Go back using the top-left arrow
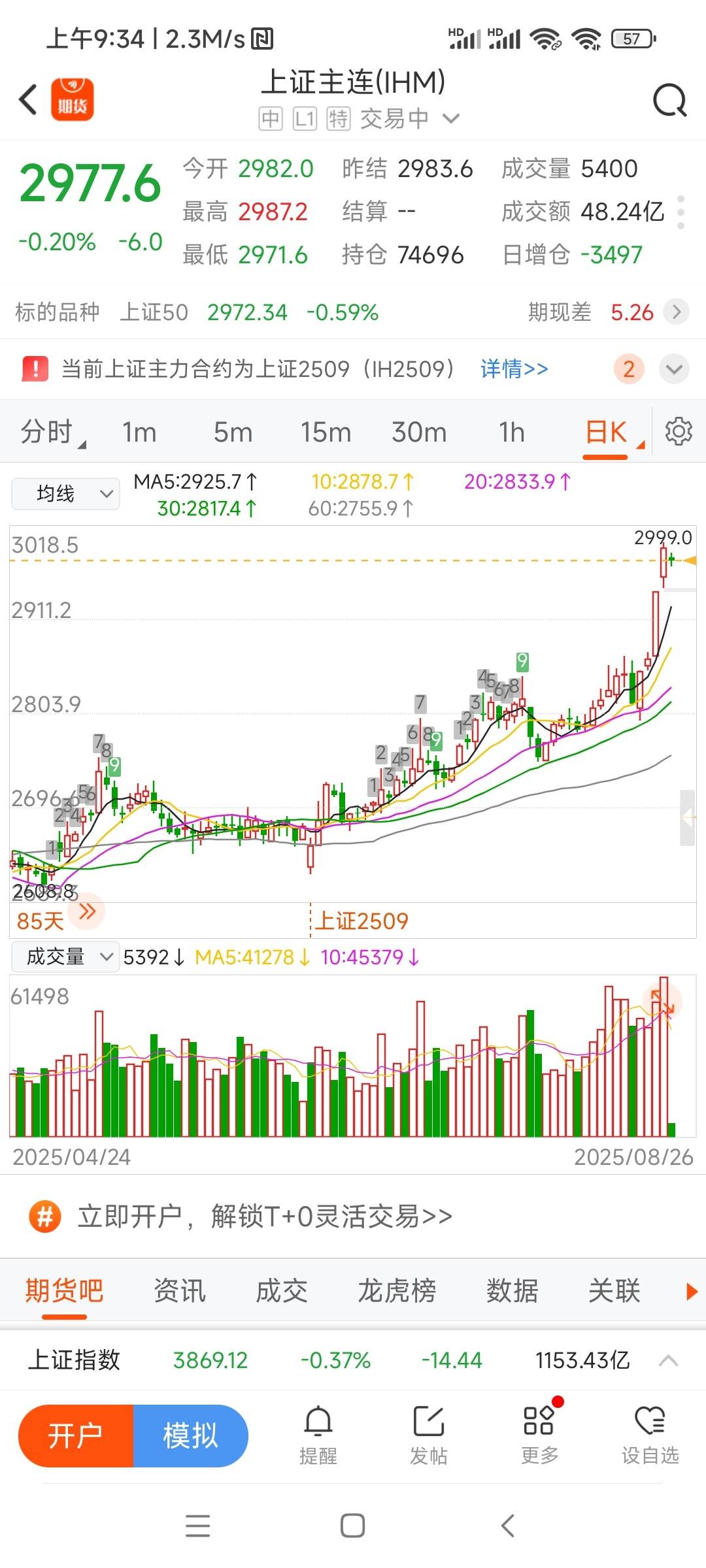This screenshot has height=1568, width=706. point(28,100)
